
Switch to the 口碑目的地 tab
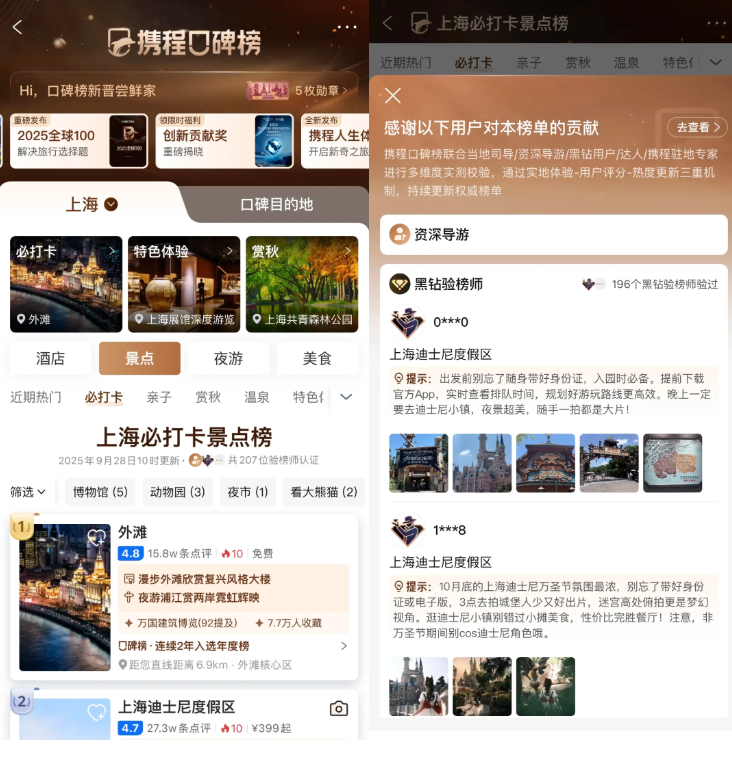pyautogui.click(x=276, y=204)
